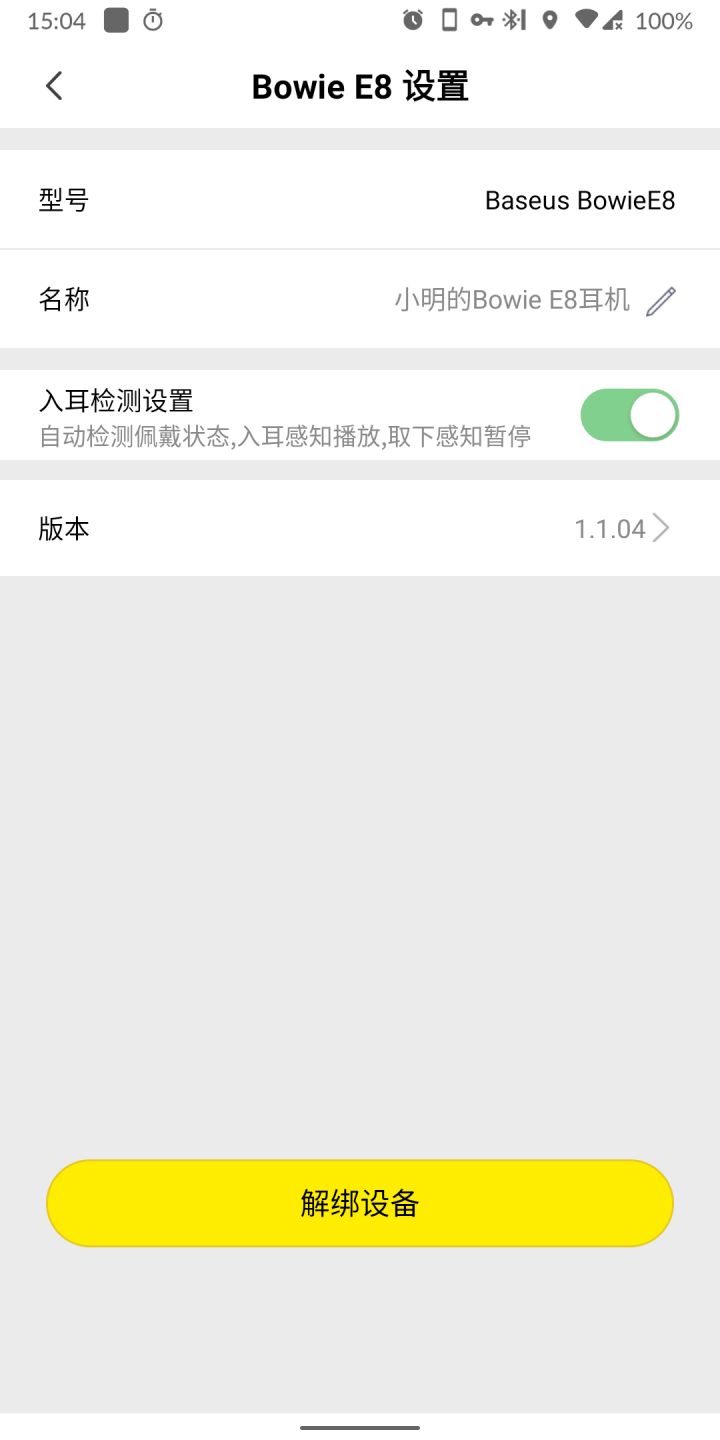Select the 型号 model row

(360, 198)
